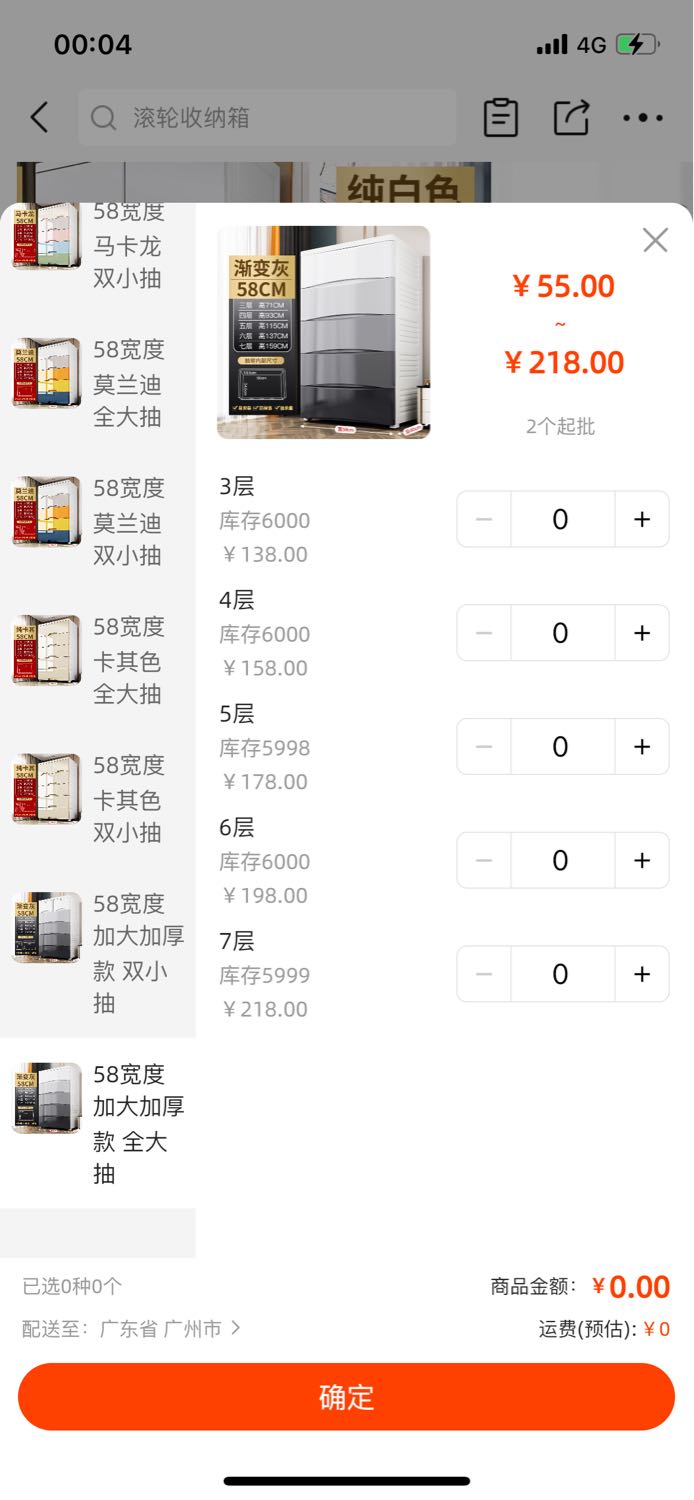Open the clipboard order list icon
The image size is (694, 1500).
pos(500,118)
